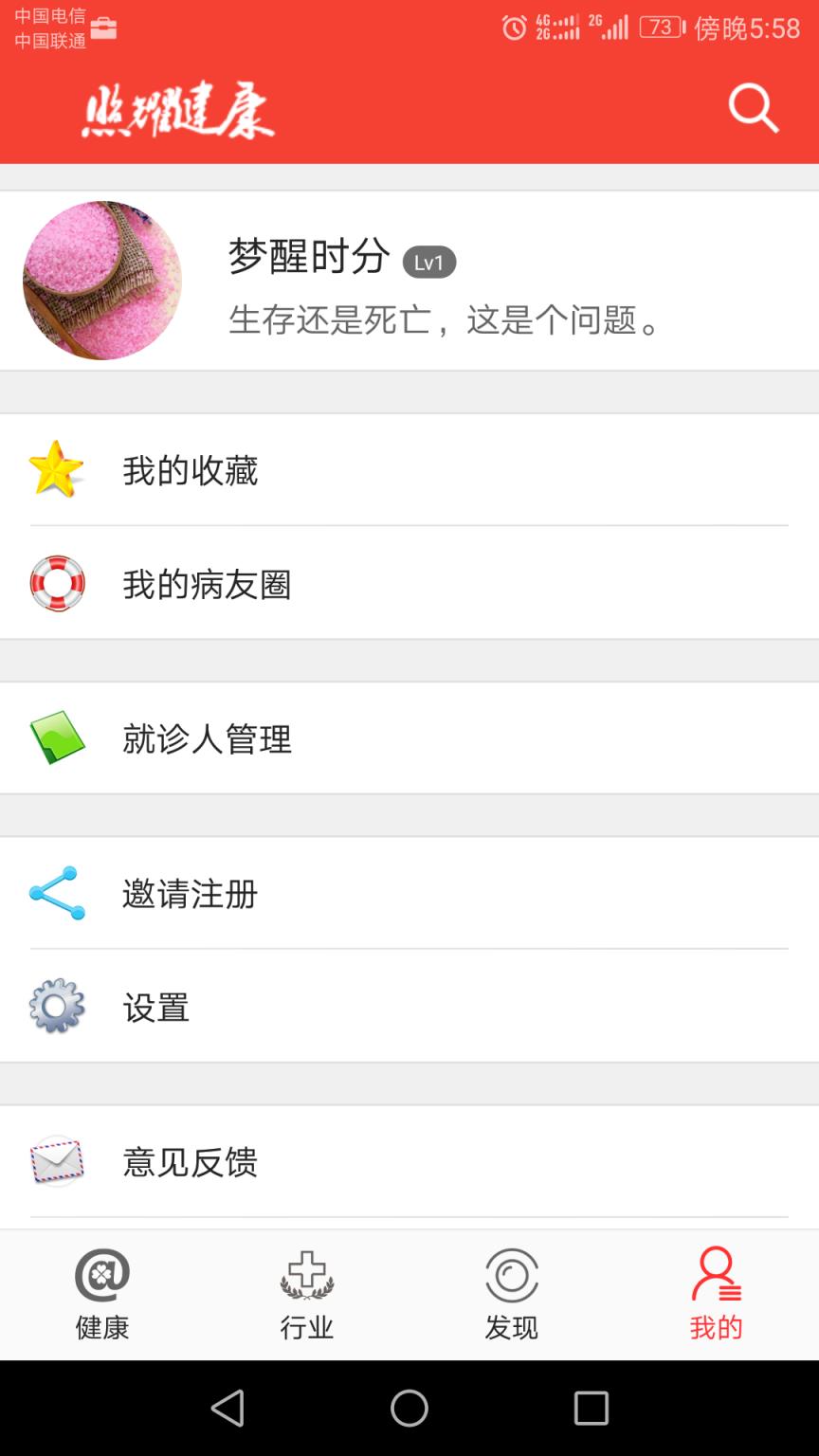Tap the gear icon beside 设置
819x1456 pixels.
coord(57,1008)
